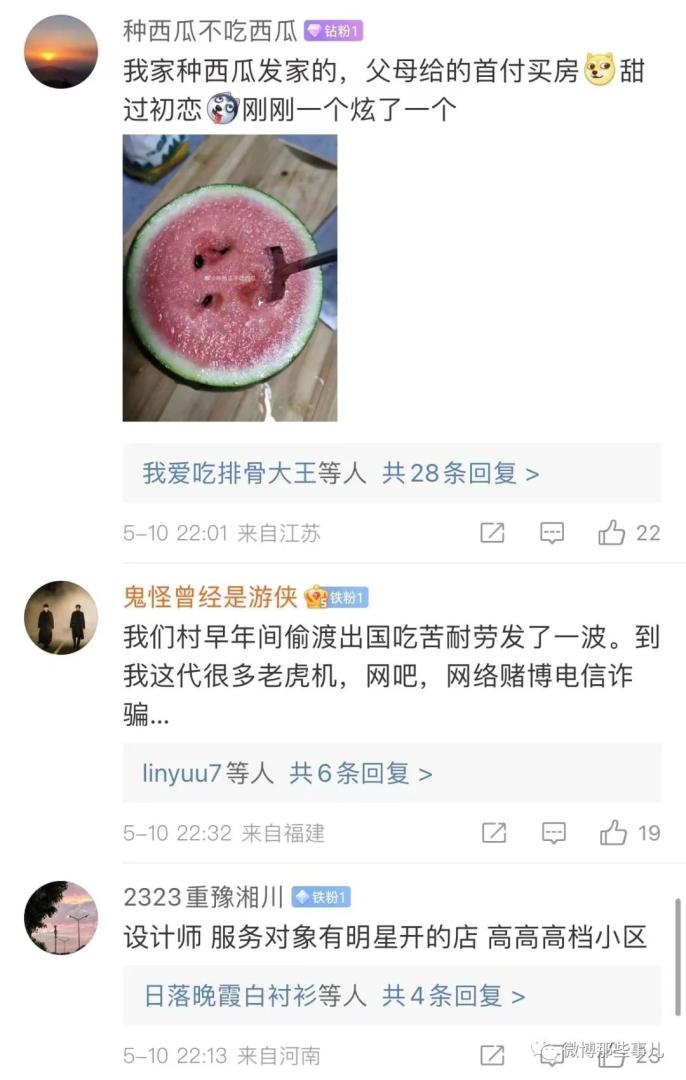686x1080 pixels.
Task: Reply to the comment by 鬼怪曾经是游侠
Action: point(552,832)
